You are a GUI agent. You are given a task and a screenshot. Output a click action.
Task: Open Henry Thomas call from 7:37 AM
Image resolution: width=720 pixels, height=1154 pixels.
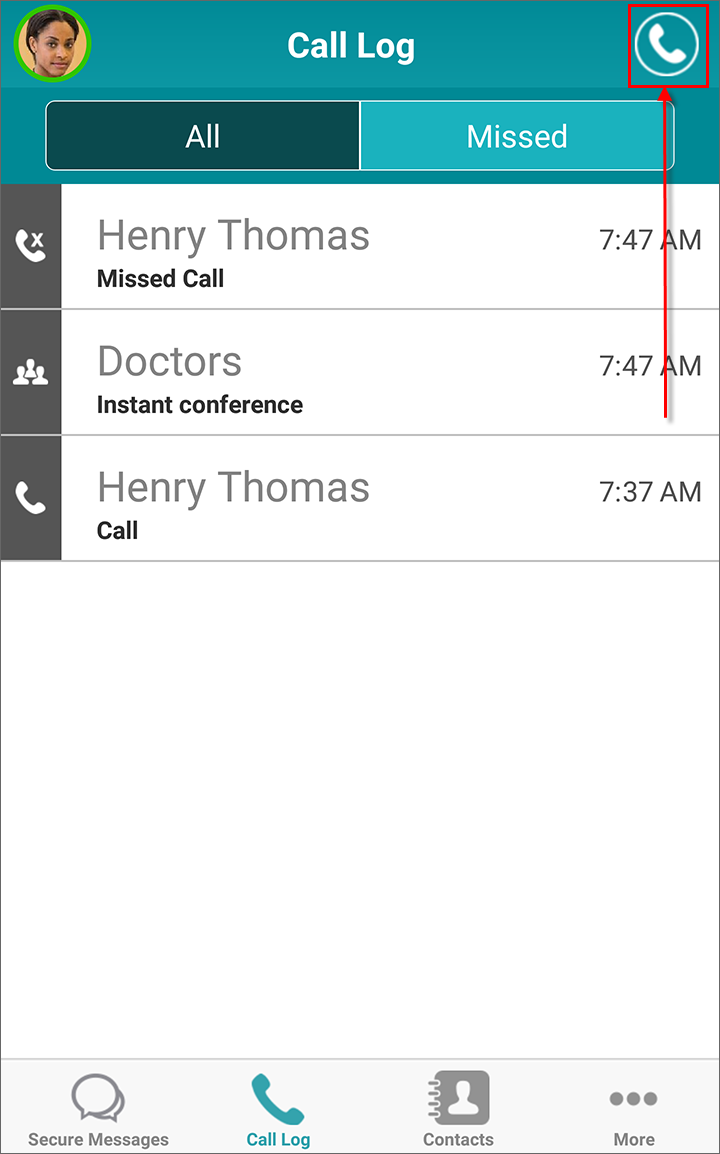tap(360, 498)
